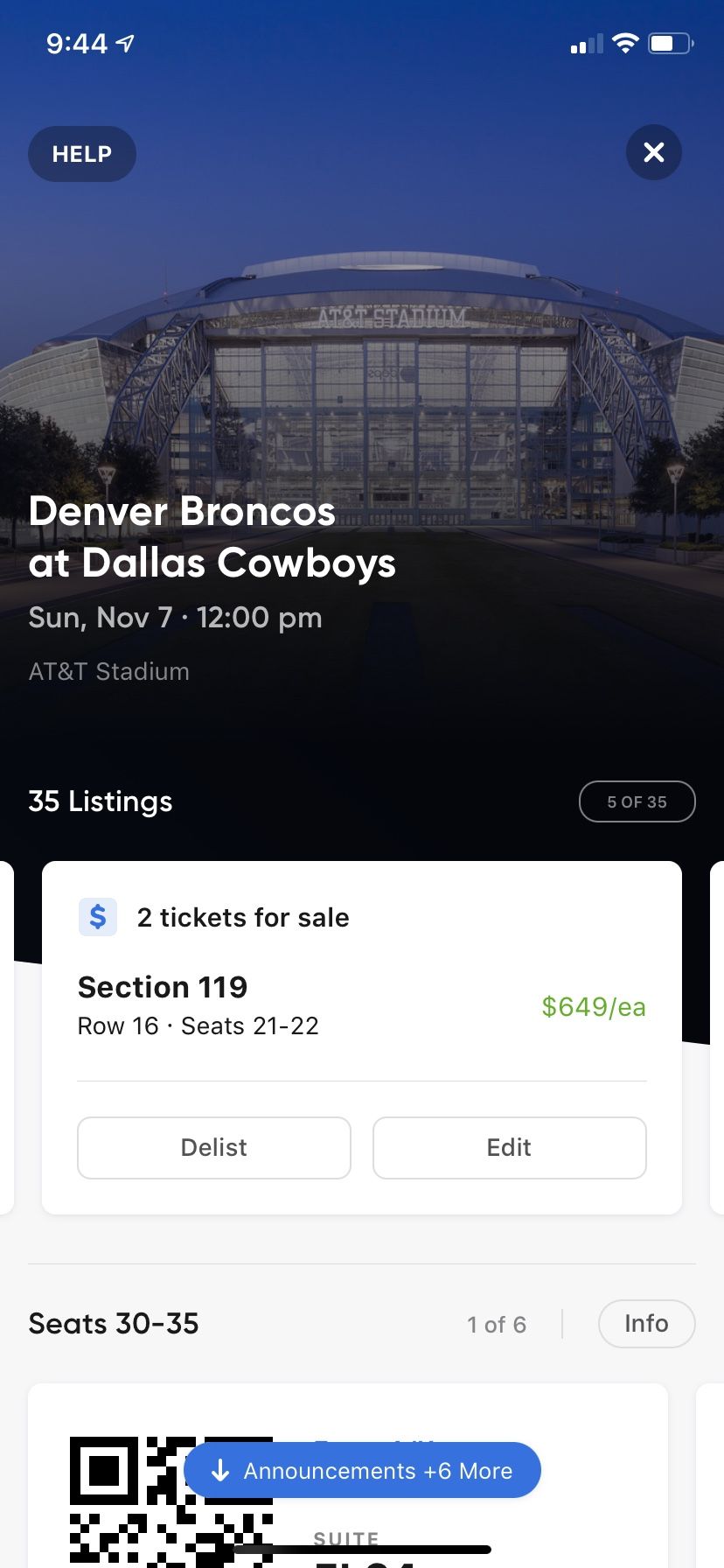Open Info for Seats 30-35
This screenshot has height=1568, width=724.
click(x=646, y=1323)
